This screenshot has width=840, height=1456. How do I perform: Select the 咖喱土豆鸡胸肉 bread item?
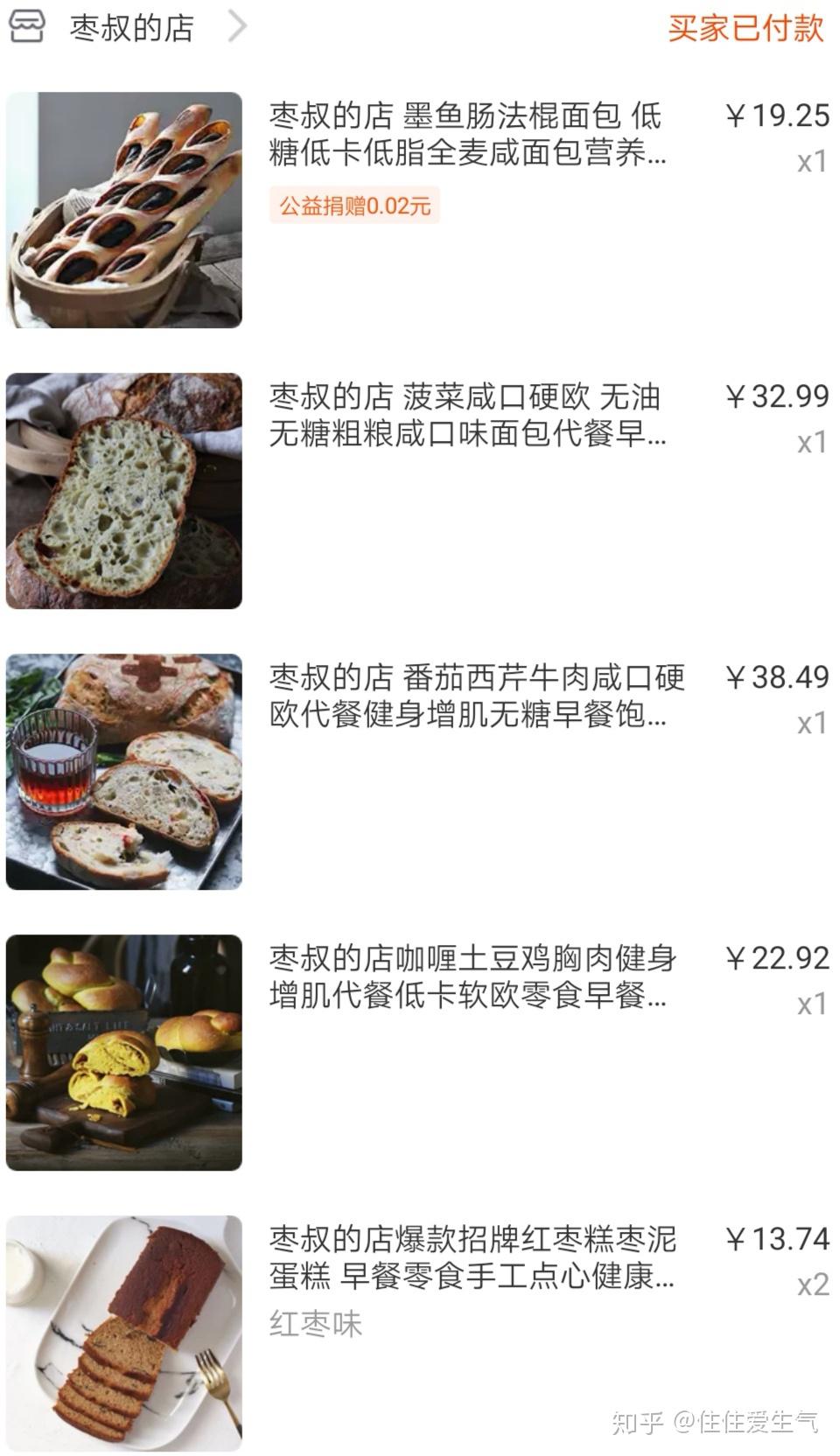coord(472,976)
